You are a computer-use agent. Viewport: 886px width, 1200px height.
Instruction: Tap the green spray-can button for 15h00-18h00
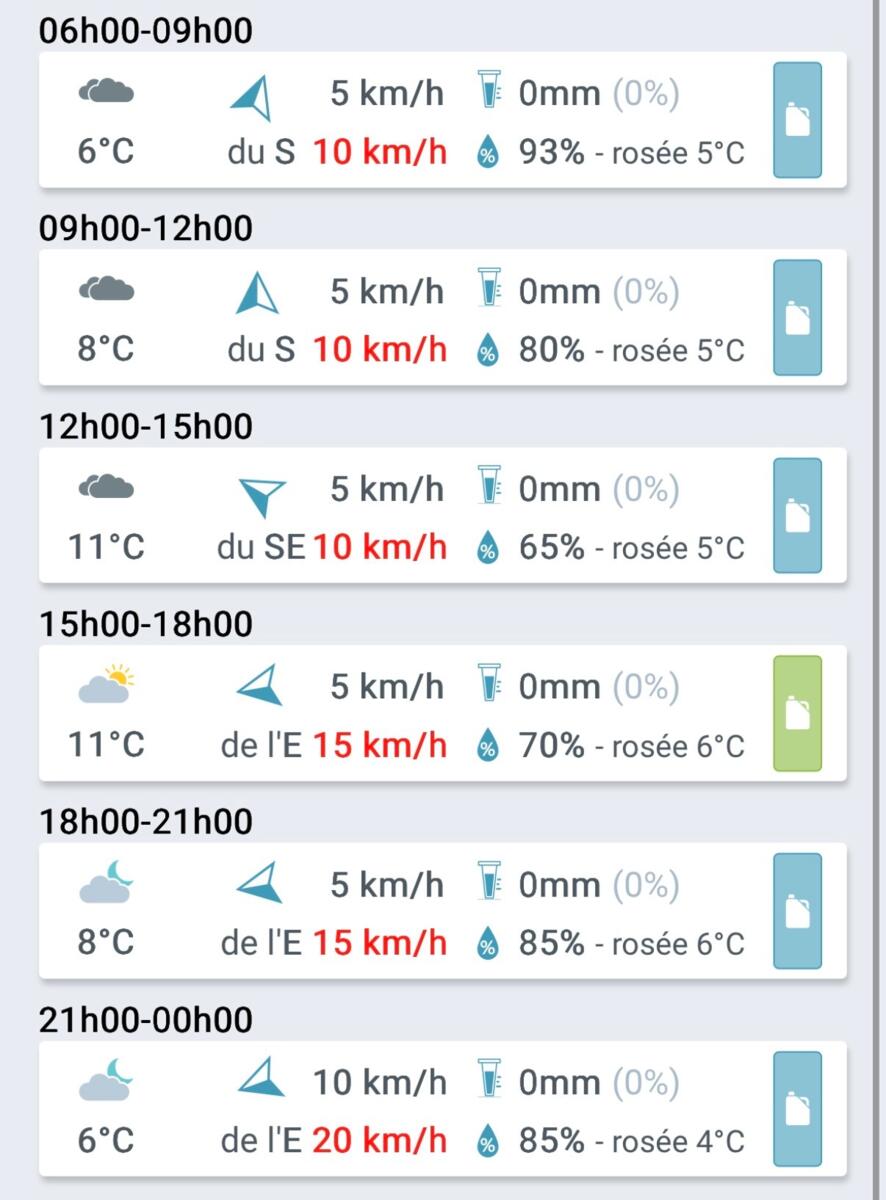(x=797, y=713)
